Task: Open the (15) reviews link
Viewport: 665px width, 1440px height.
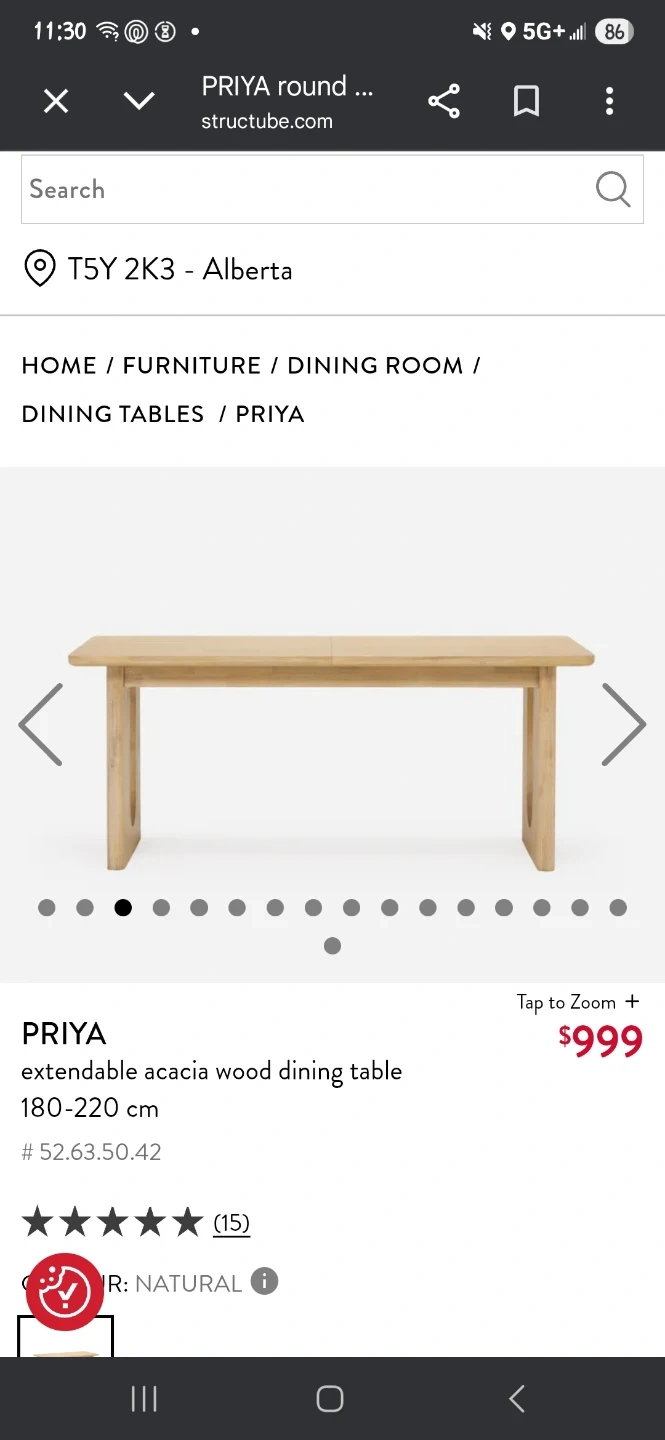Action: point(231,1222)
